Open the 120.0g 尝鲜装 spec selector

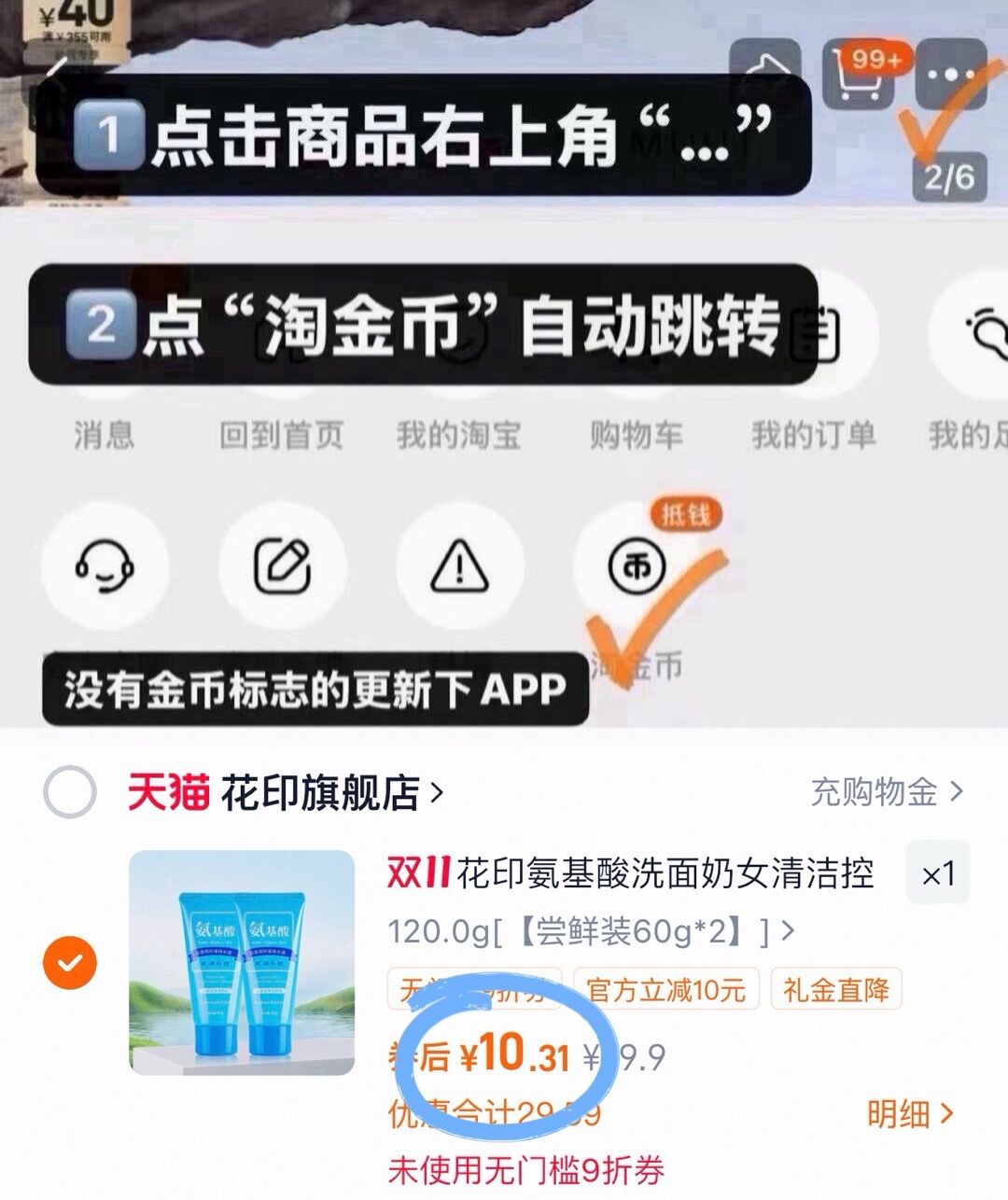pyautogui.click(x=588, y=931)
